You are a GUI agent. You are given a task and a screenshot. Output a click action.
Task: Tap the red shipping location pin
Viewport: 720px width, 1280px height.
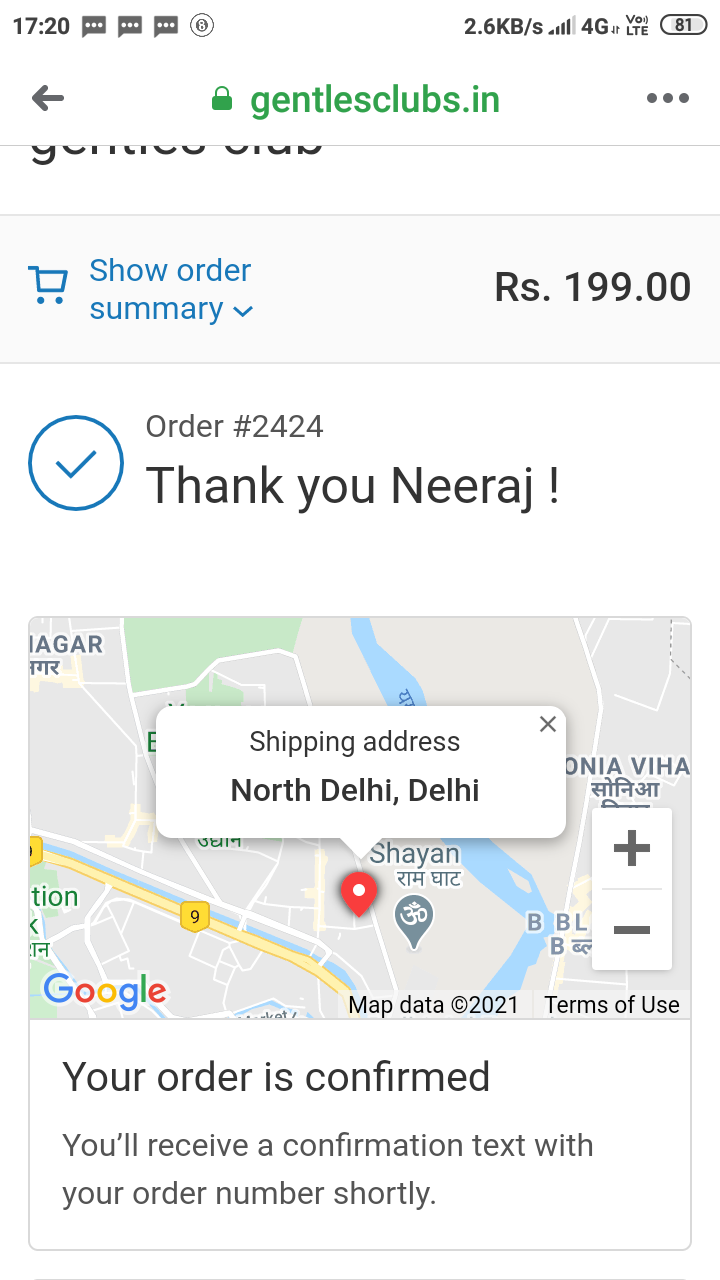coord(359,894)
